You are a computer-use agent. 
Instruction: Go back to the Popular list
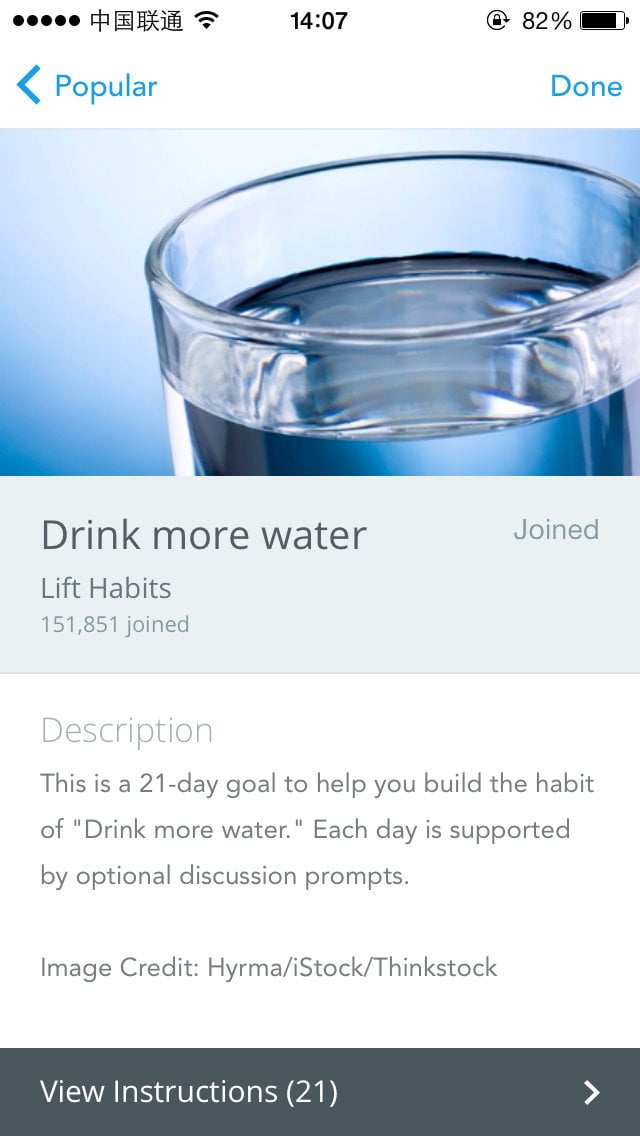[87, 87]
